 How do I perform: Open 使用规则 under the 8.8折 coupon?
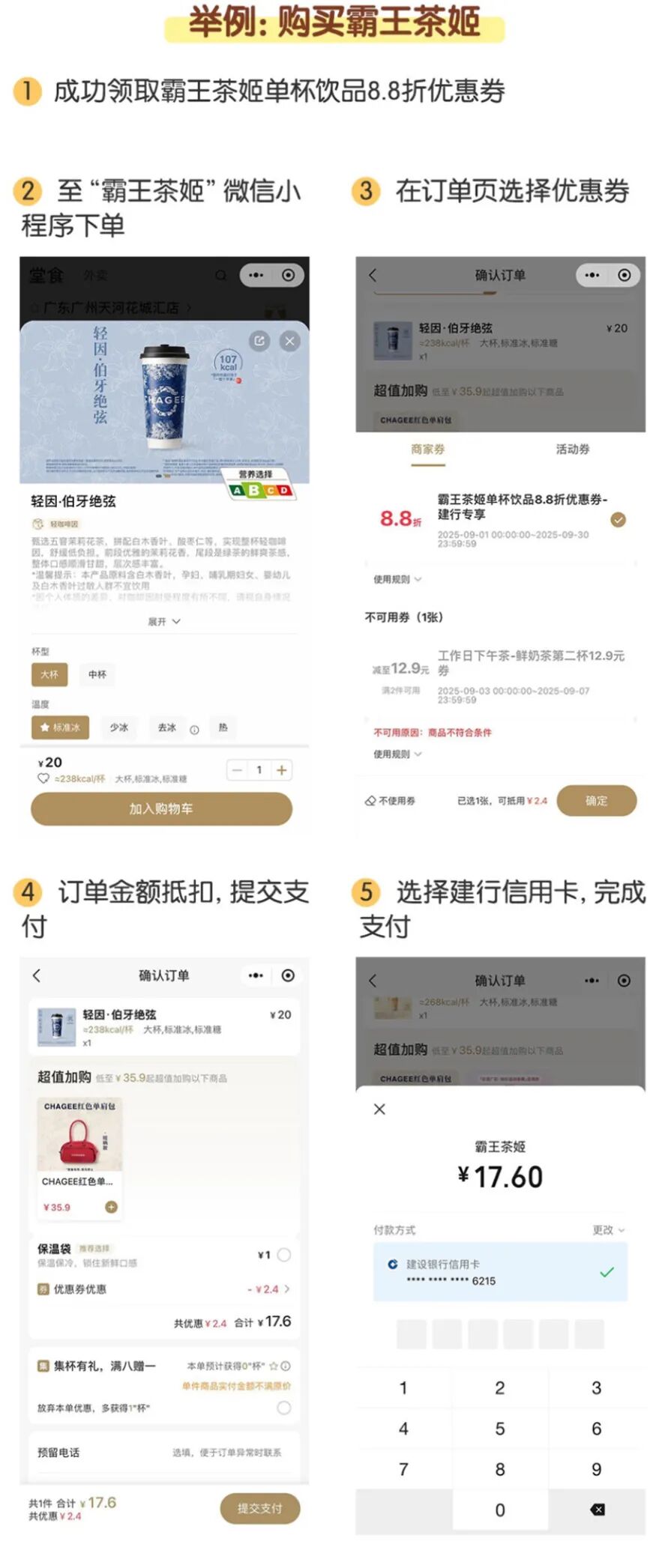[393, 579]
